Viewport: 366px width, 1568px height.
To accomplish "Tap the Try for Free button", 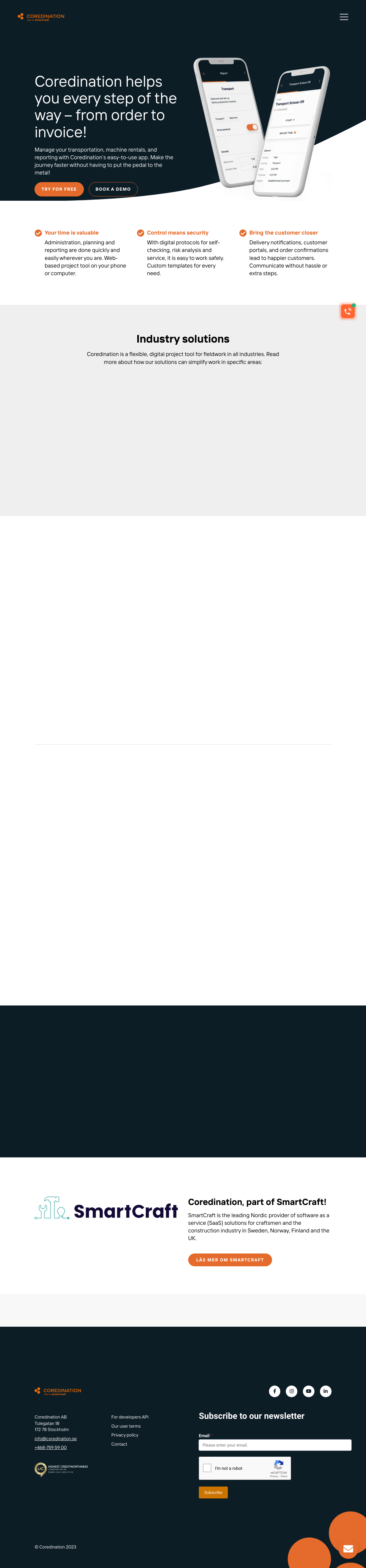I will (59, 189).
